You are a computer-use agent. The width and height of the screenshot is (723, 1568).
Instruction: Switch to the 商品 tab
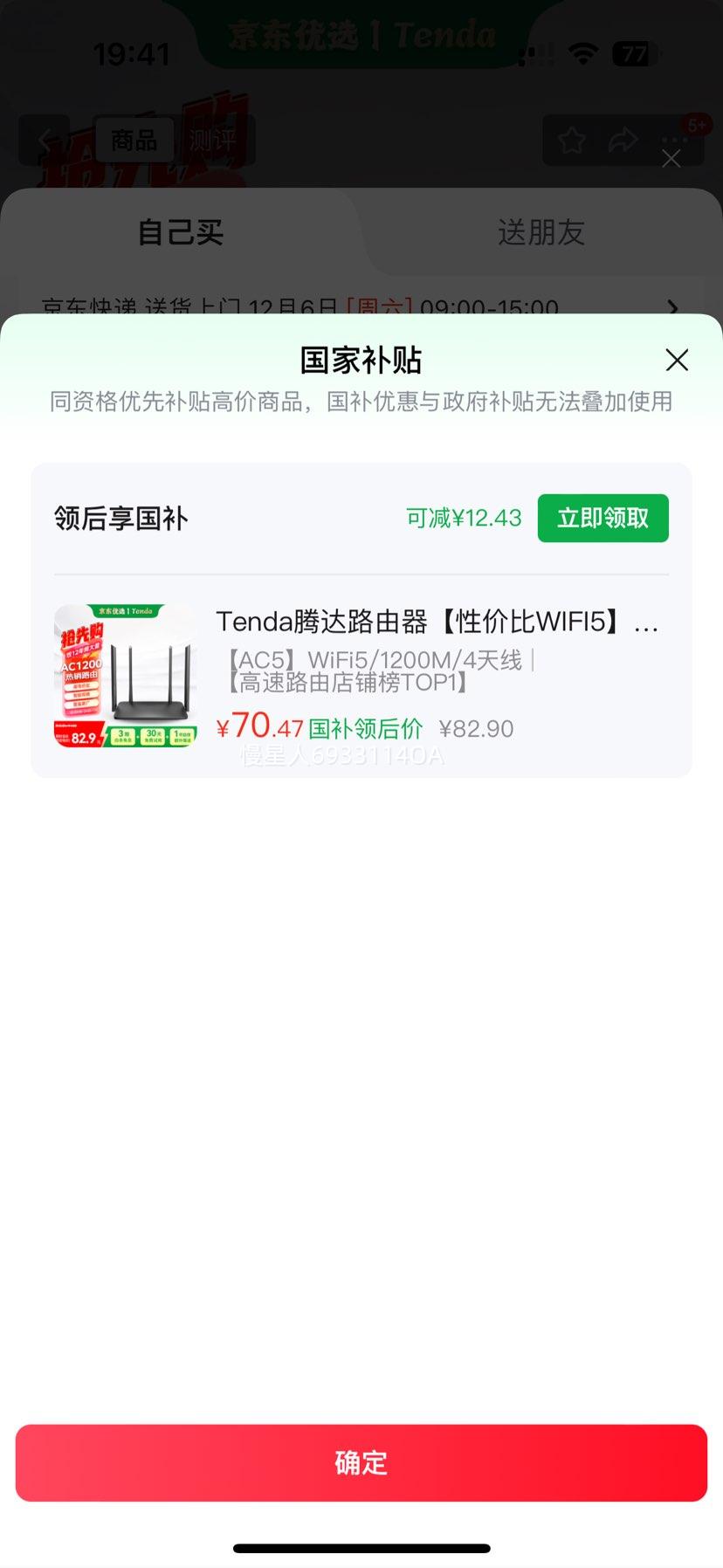[134, 140]
